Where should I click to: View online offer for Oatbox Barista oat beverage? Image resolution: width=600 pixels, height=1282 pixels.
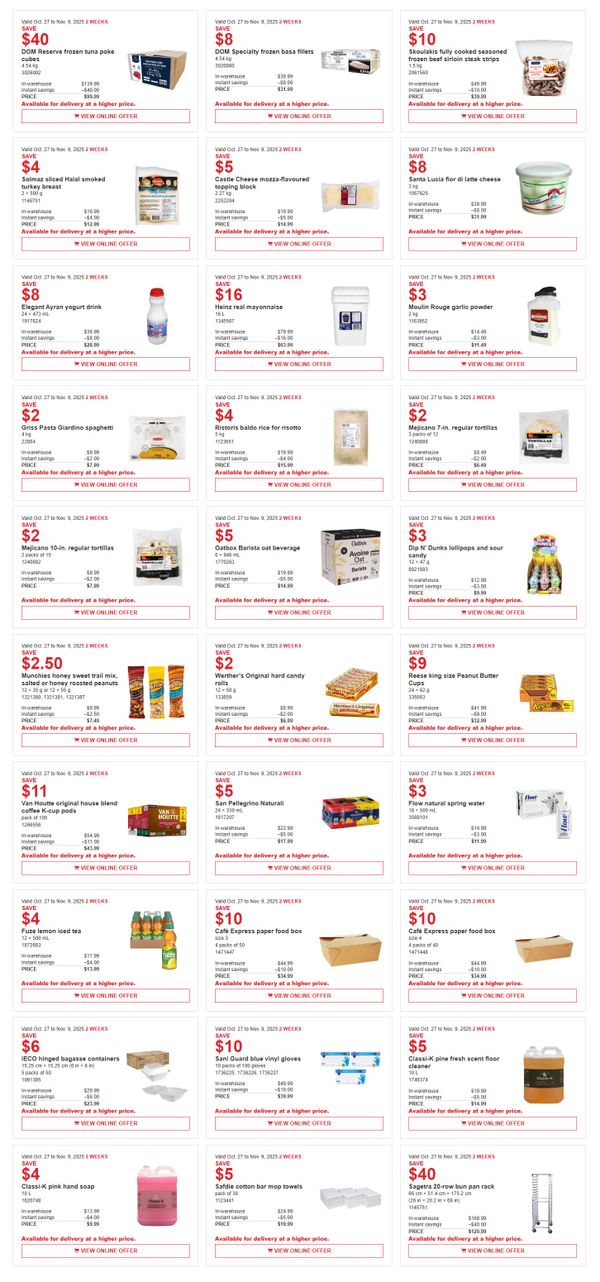point(298,612)
